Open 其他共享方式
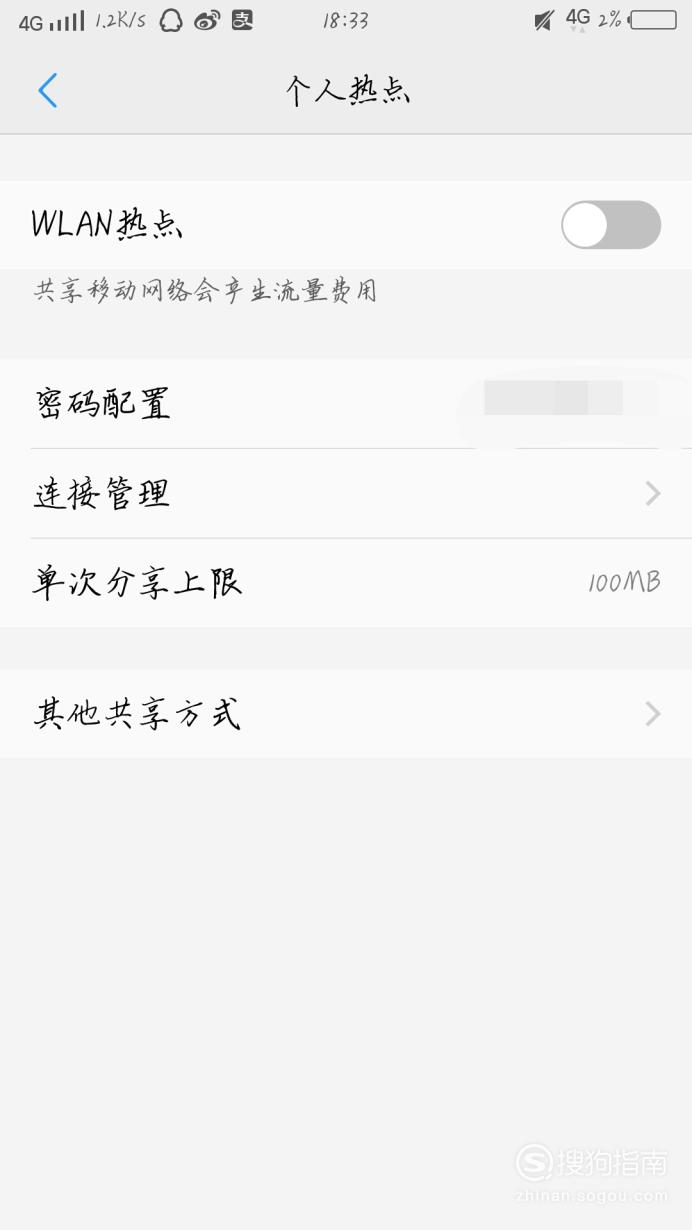692x1230 pixels. [x=346, y=714]
